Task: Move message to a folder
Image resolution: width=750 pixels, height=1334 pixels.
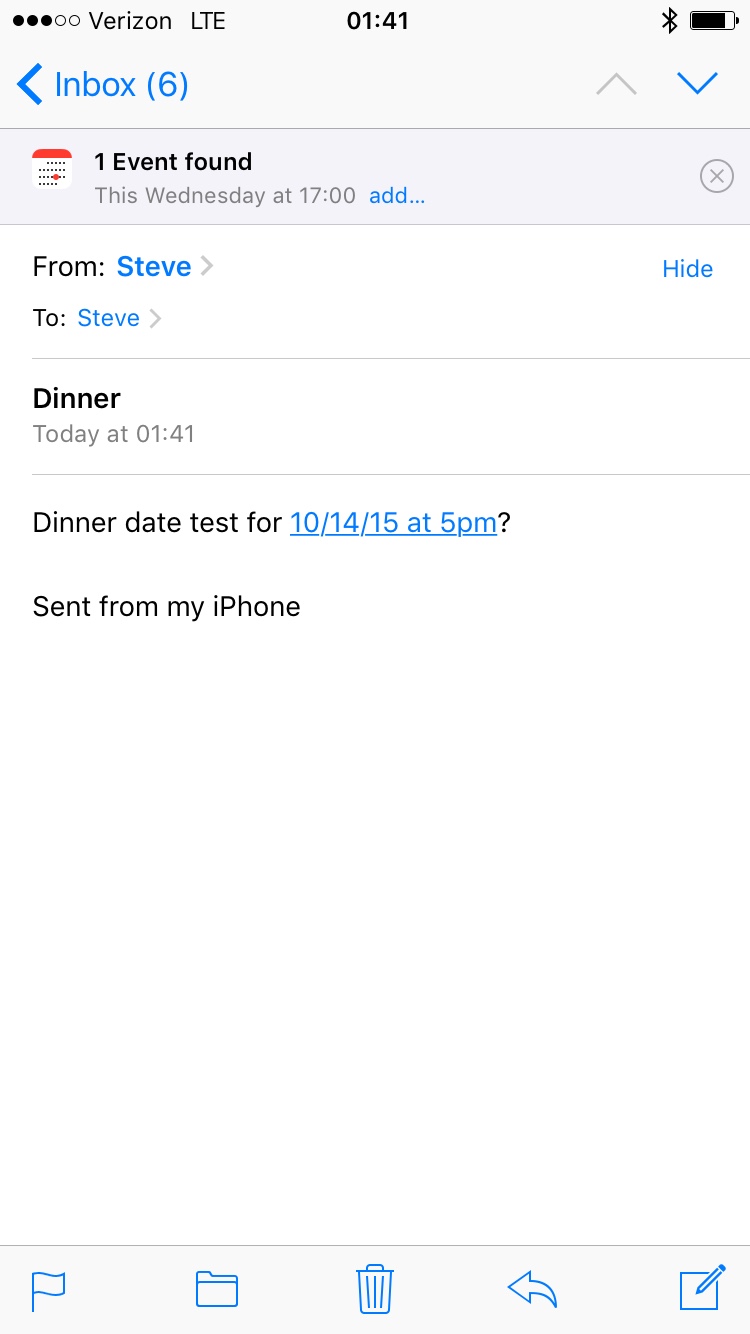Action: pos(216,1289)
